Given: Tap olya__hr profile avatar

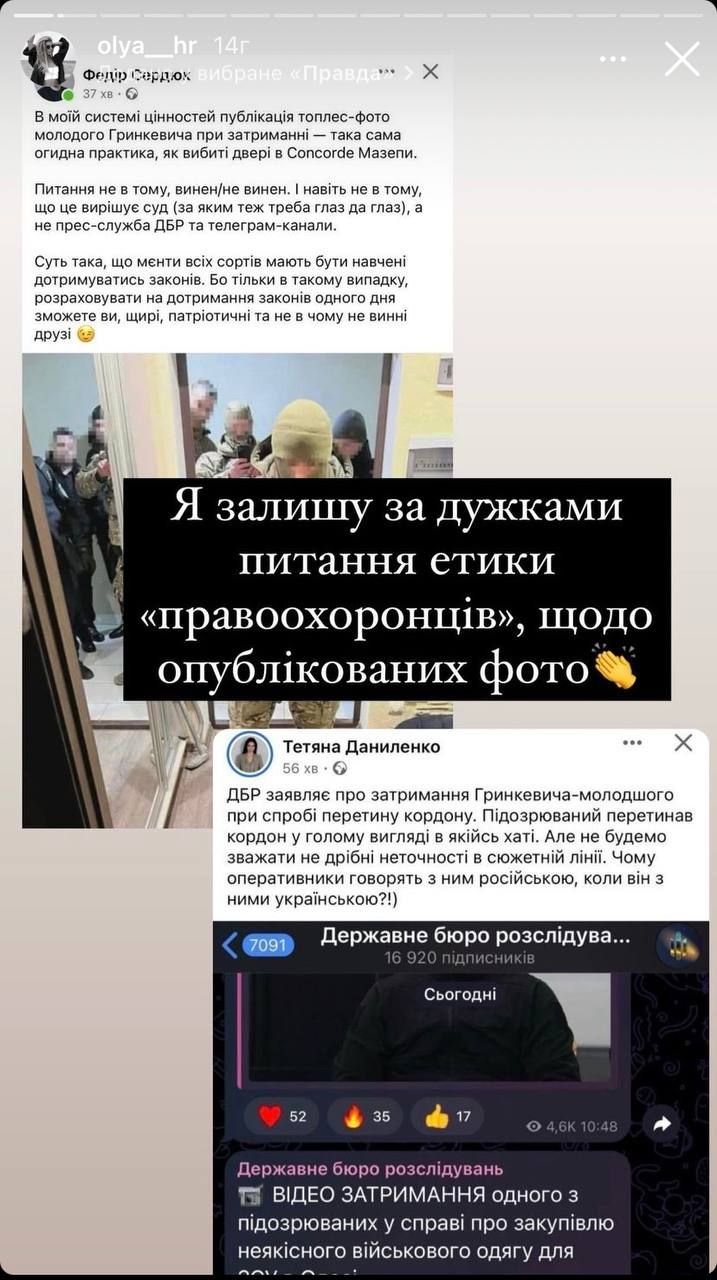Looking at the screenshot, I should tap(47, 60).
